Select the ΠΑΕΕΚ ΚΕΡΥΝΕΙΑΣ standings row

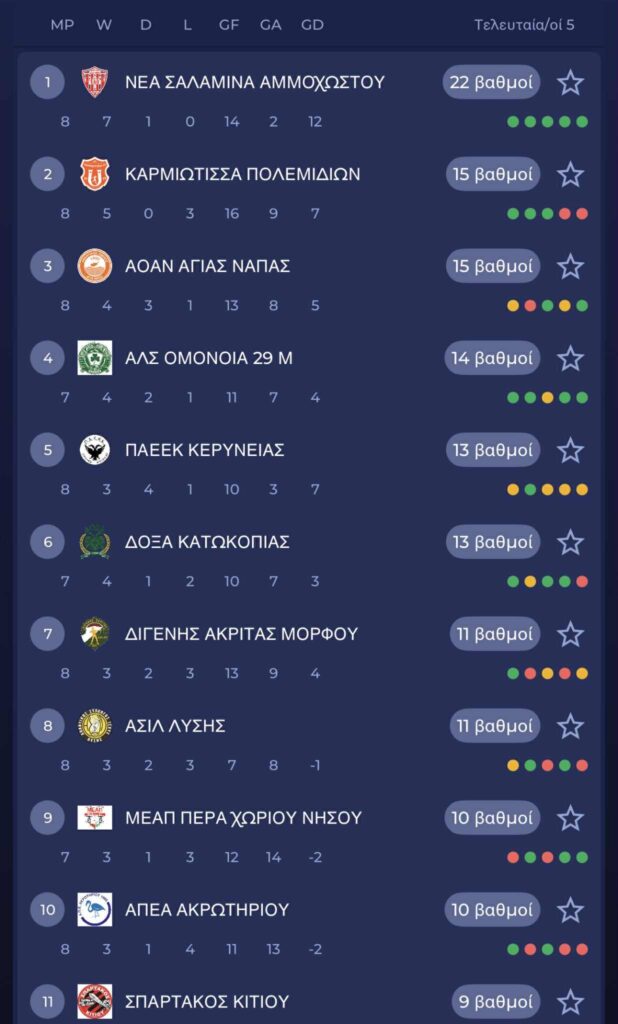coord(204,450)
